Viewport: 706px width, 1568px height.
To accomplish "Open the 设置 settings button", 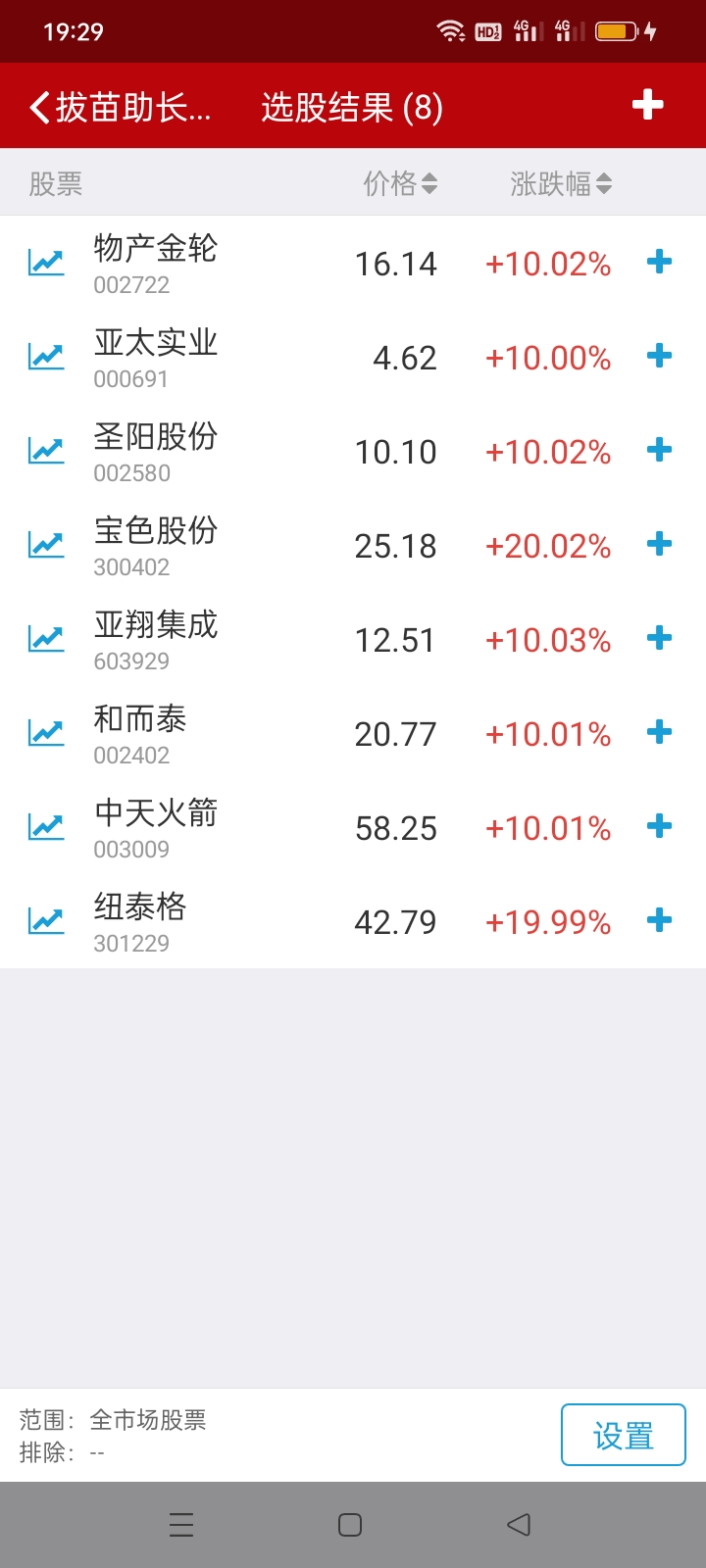I will pos(623,1436).
